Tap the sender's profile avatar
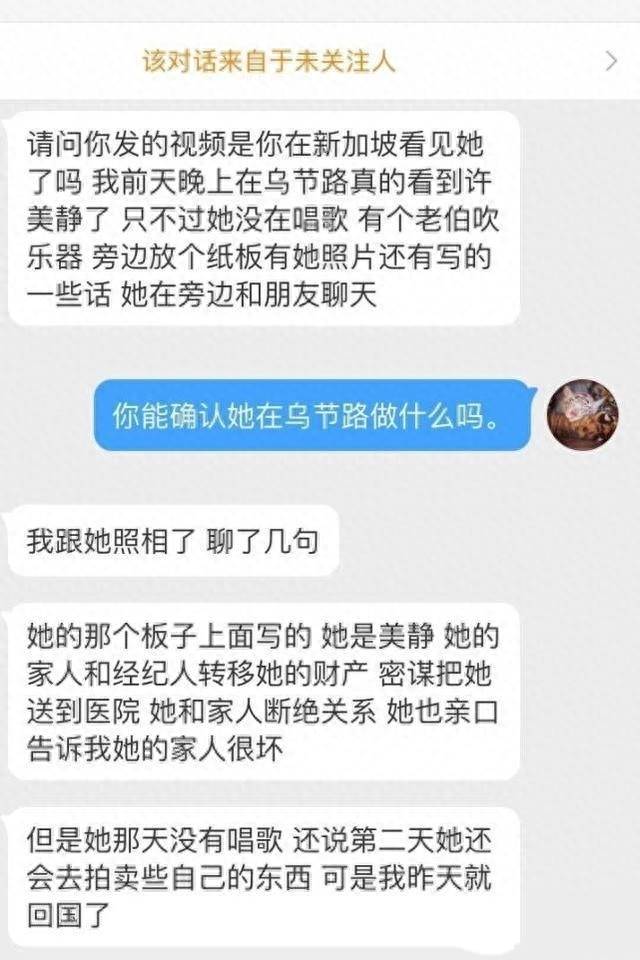 582,414
